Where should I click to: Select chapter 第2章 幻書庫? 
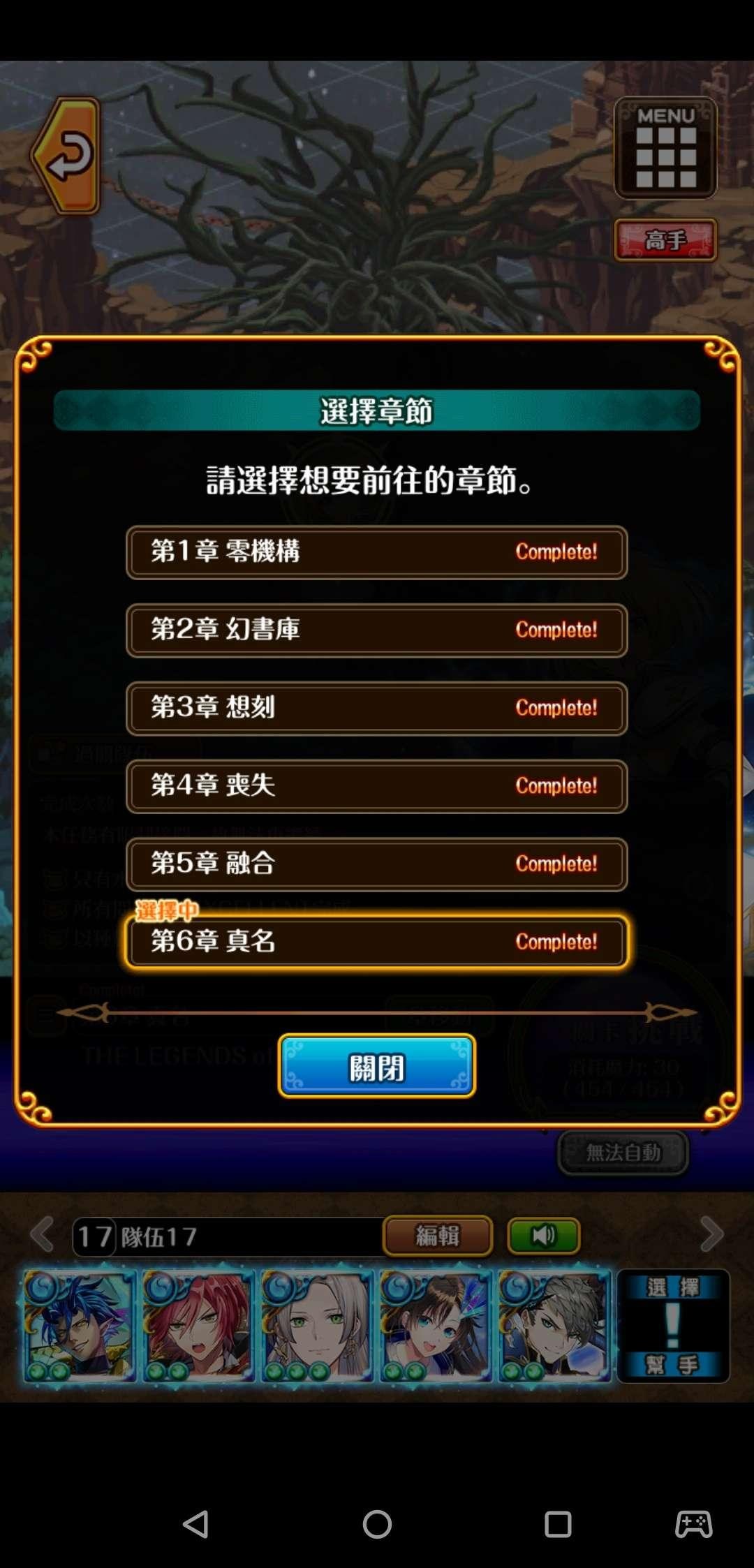(376, 630)
